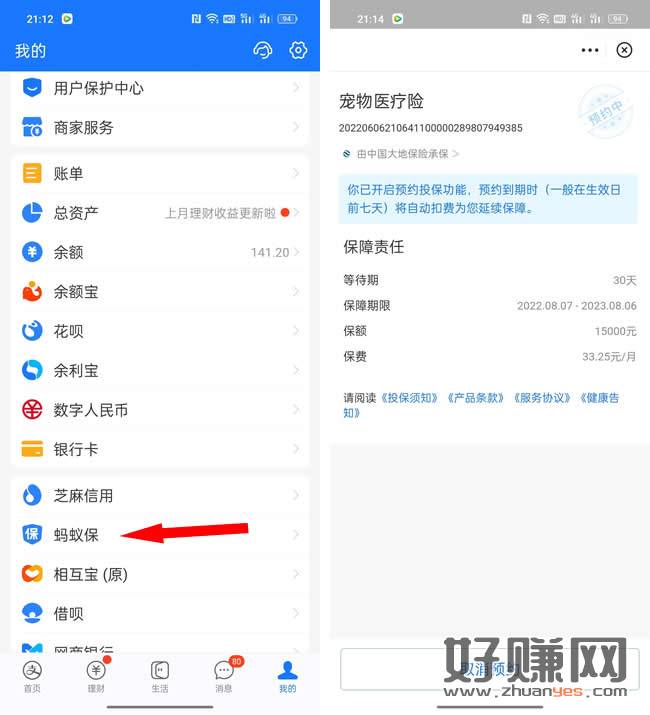Open the 《产品条款》 link
650x715 pixels.
(476, 398)
